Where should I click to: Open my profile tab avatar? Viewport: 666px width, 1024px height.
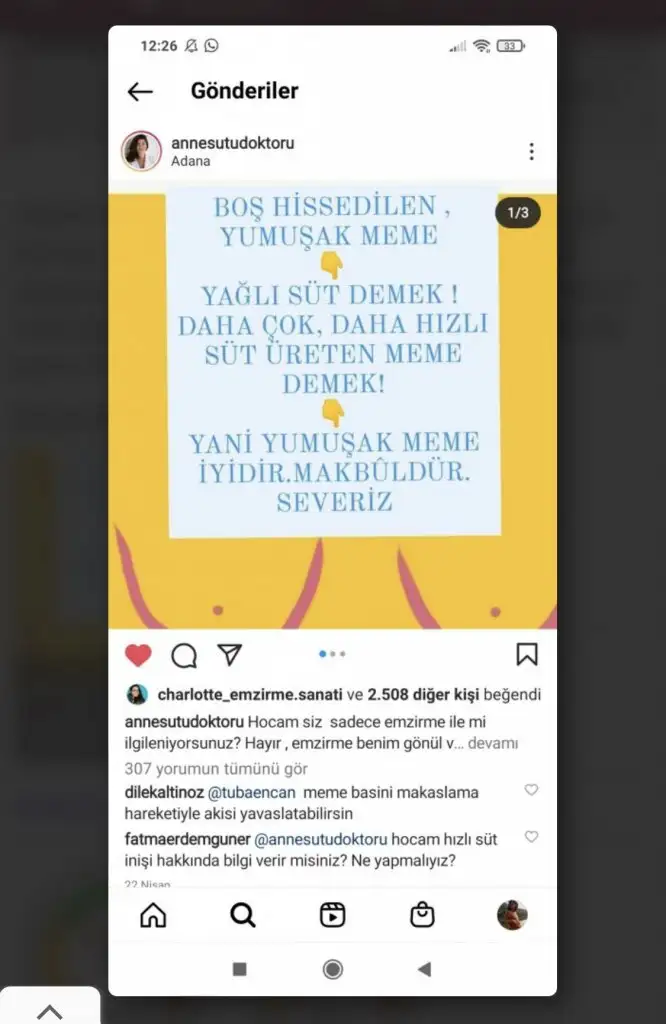511,915
